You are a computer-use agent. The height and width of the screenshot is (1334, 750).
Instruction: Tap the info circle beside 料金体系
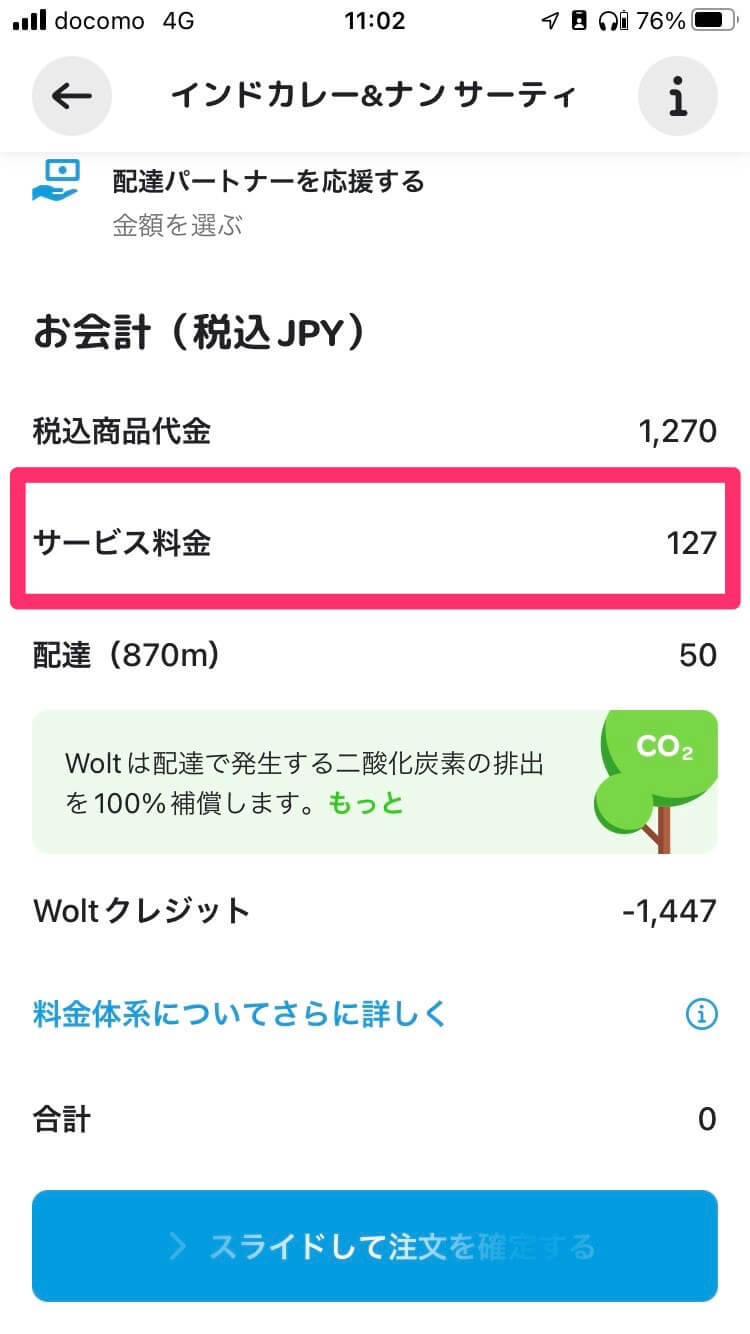(x=701, y=1015)
